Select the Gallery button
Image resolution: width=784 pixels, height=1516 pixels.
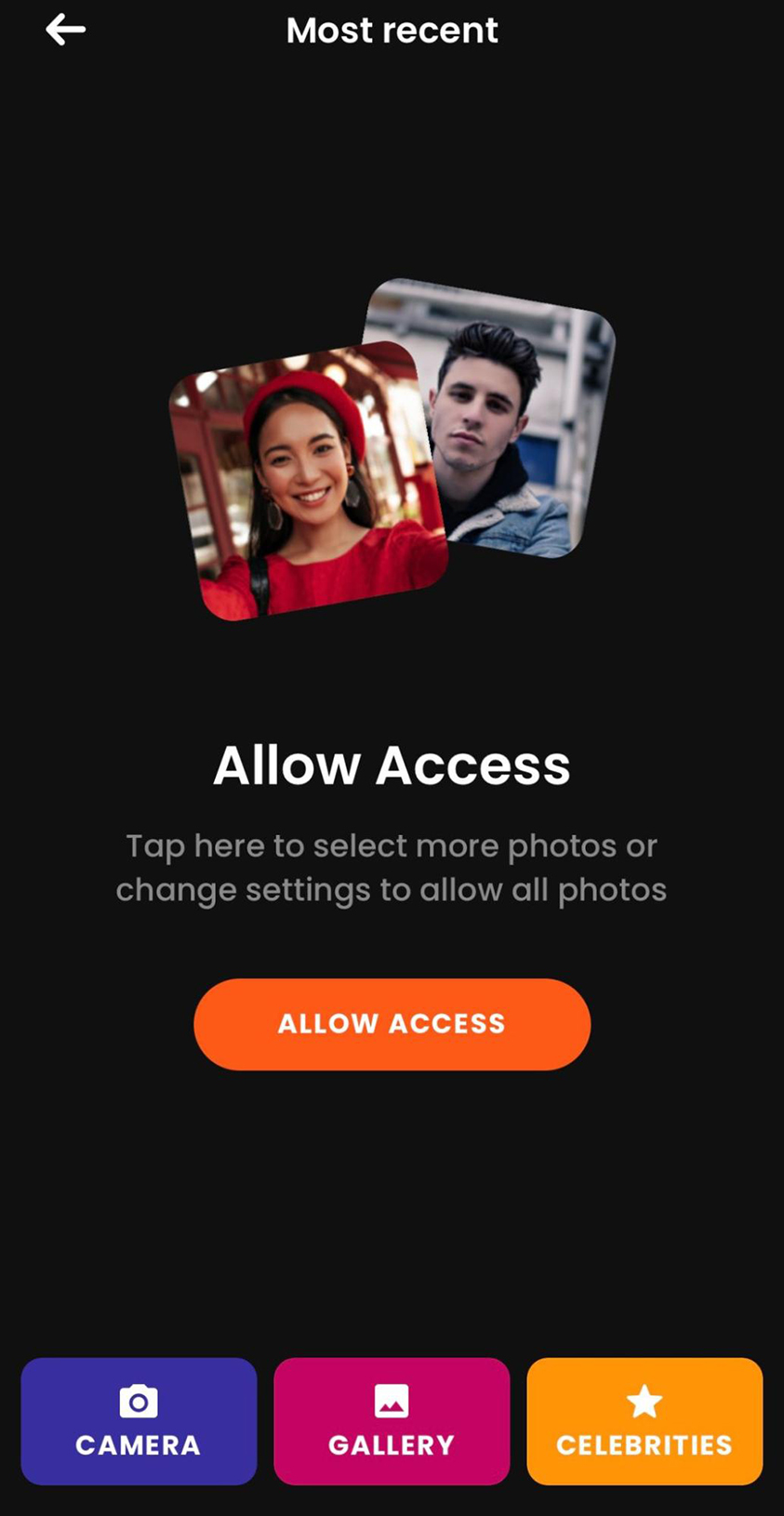392,1420
